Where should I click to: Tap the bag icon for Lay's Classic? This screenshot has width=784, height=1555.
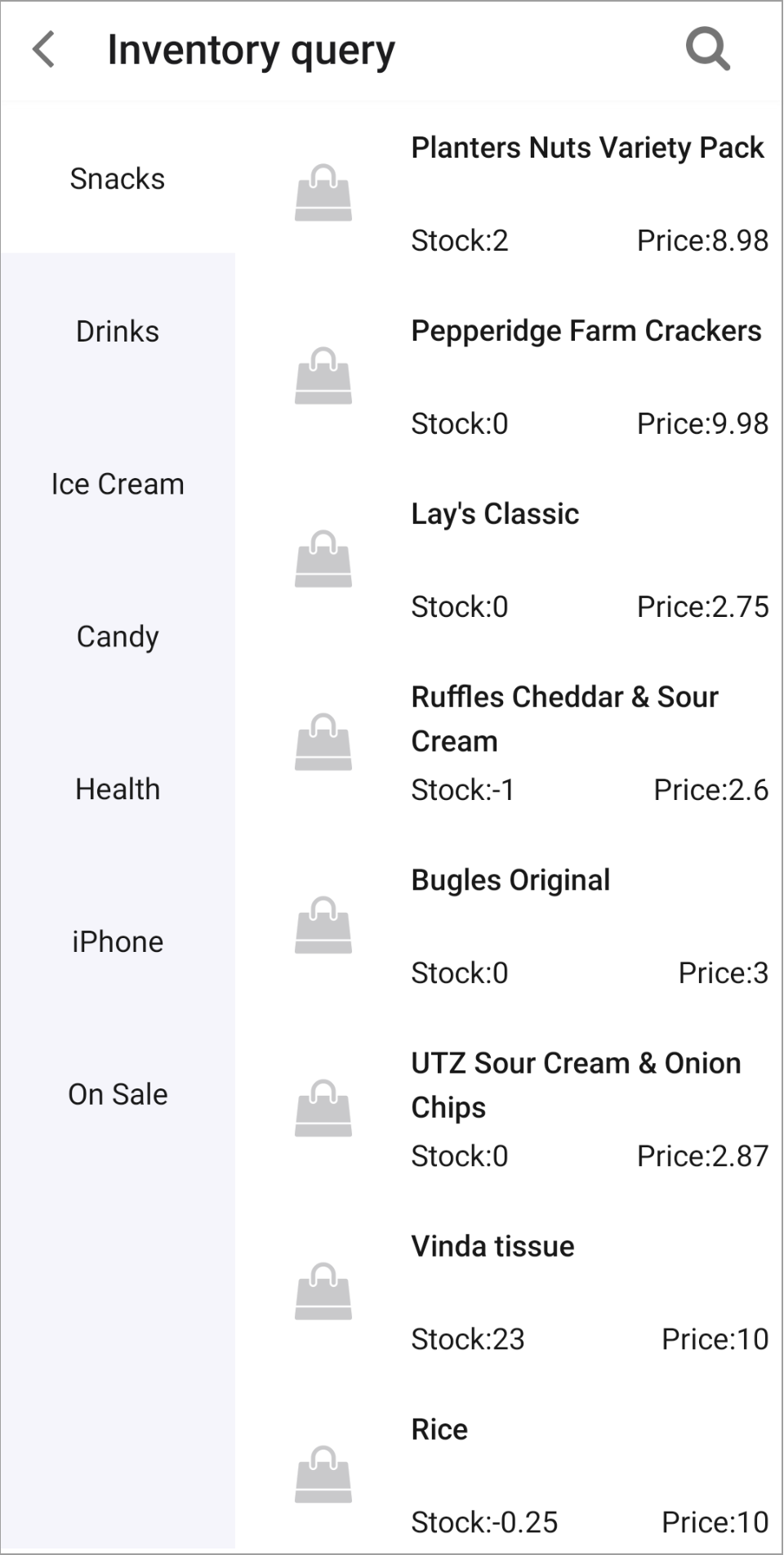(323, 556)
